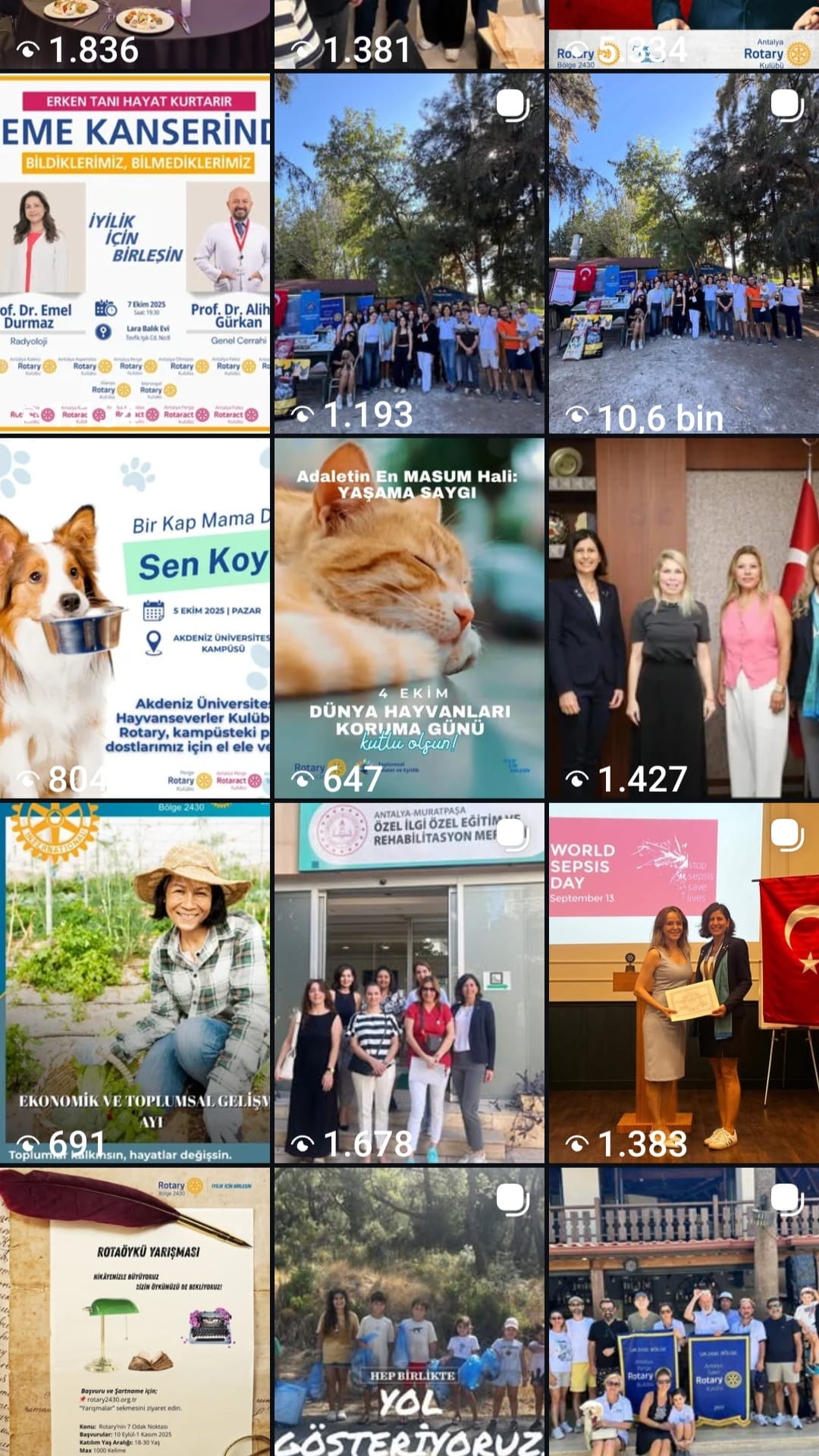
Task: Open the Antalya Rotary post with 5.834 views
Action: point(684,34)
